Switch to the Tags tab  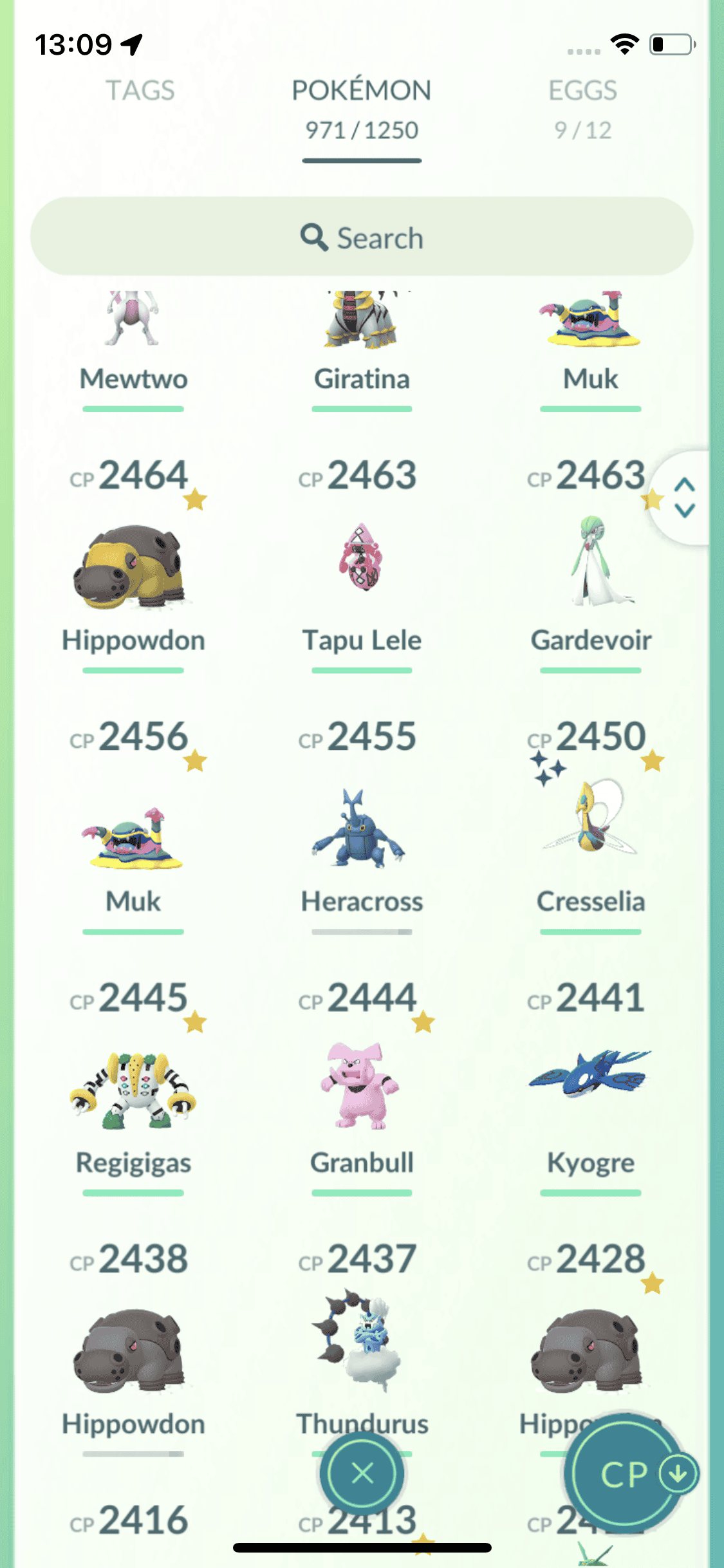(x=140, y=91)
